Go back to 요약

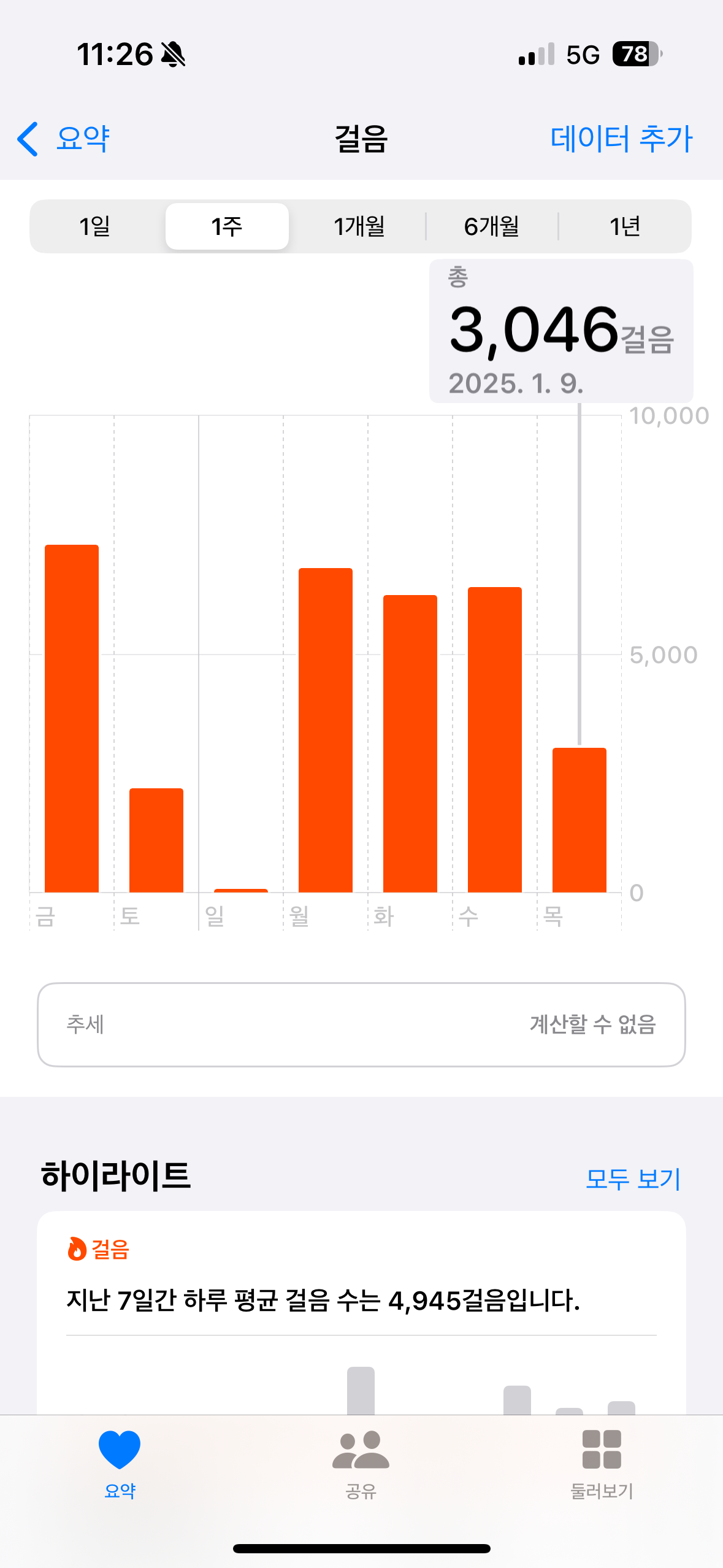pyautogui.click(x=64, y=139)
